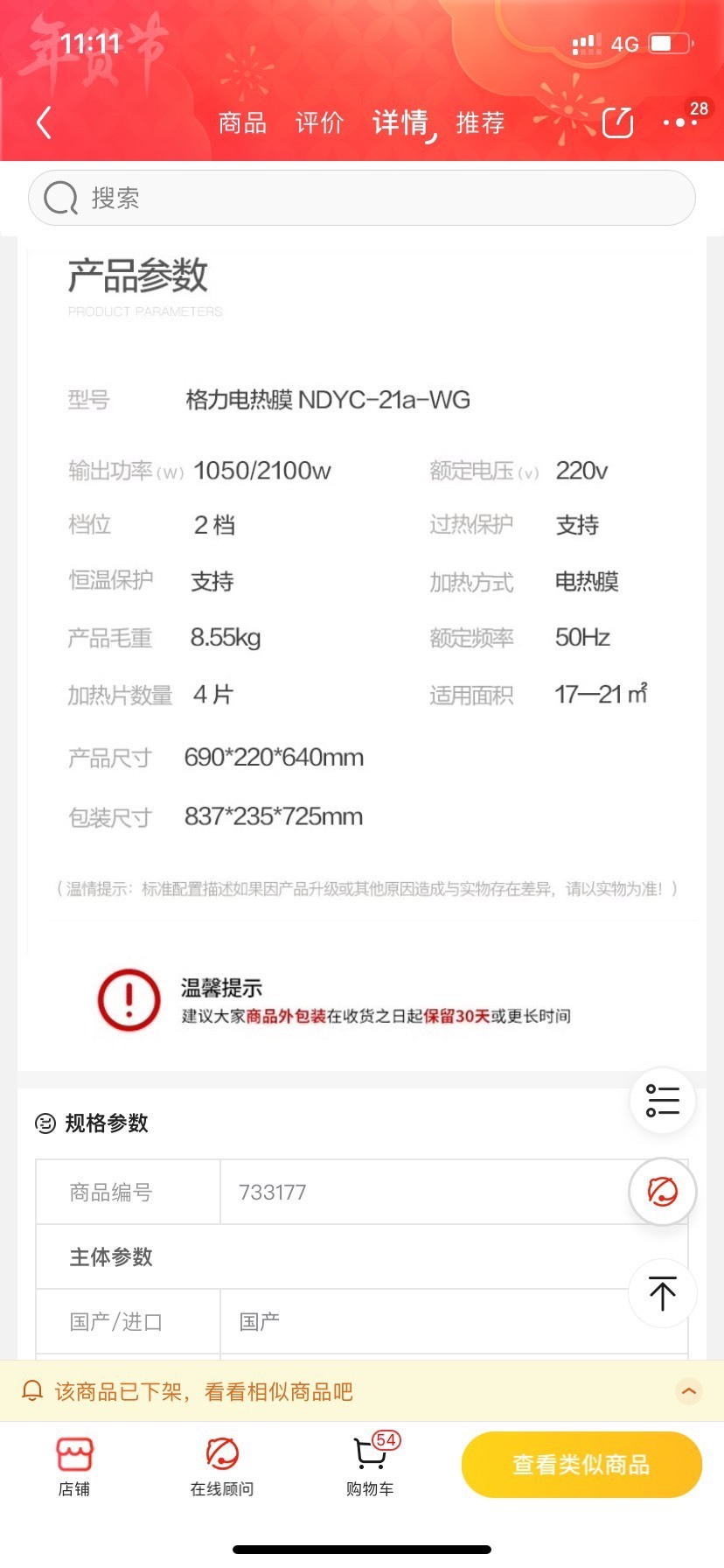Tap 查看类似商品 button
Viewport: 724px width, 1568px height.
581,1465
